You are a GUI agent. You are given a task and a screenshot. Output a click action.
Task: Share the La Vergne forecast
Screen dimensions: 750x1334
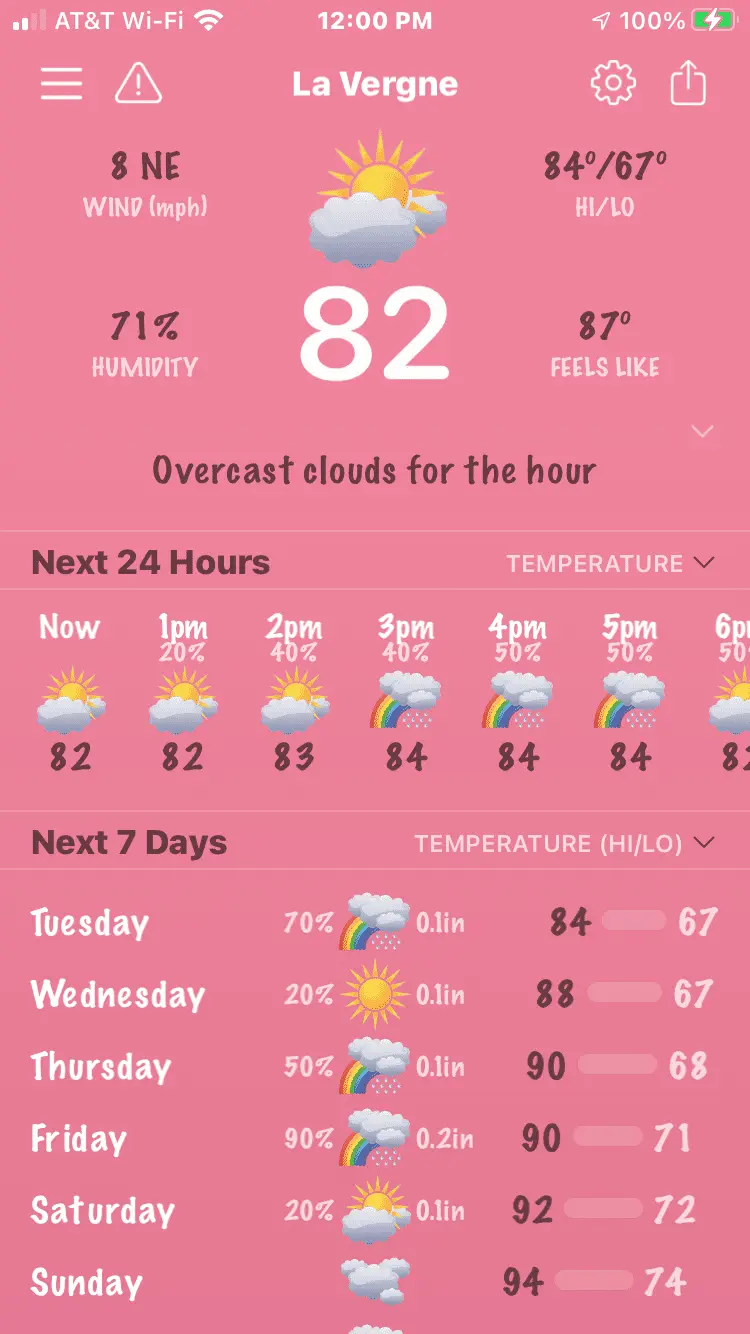[x=688, y=84]
